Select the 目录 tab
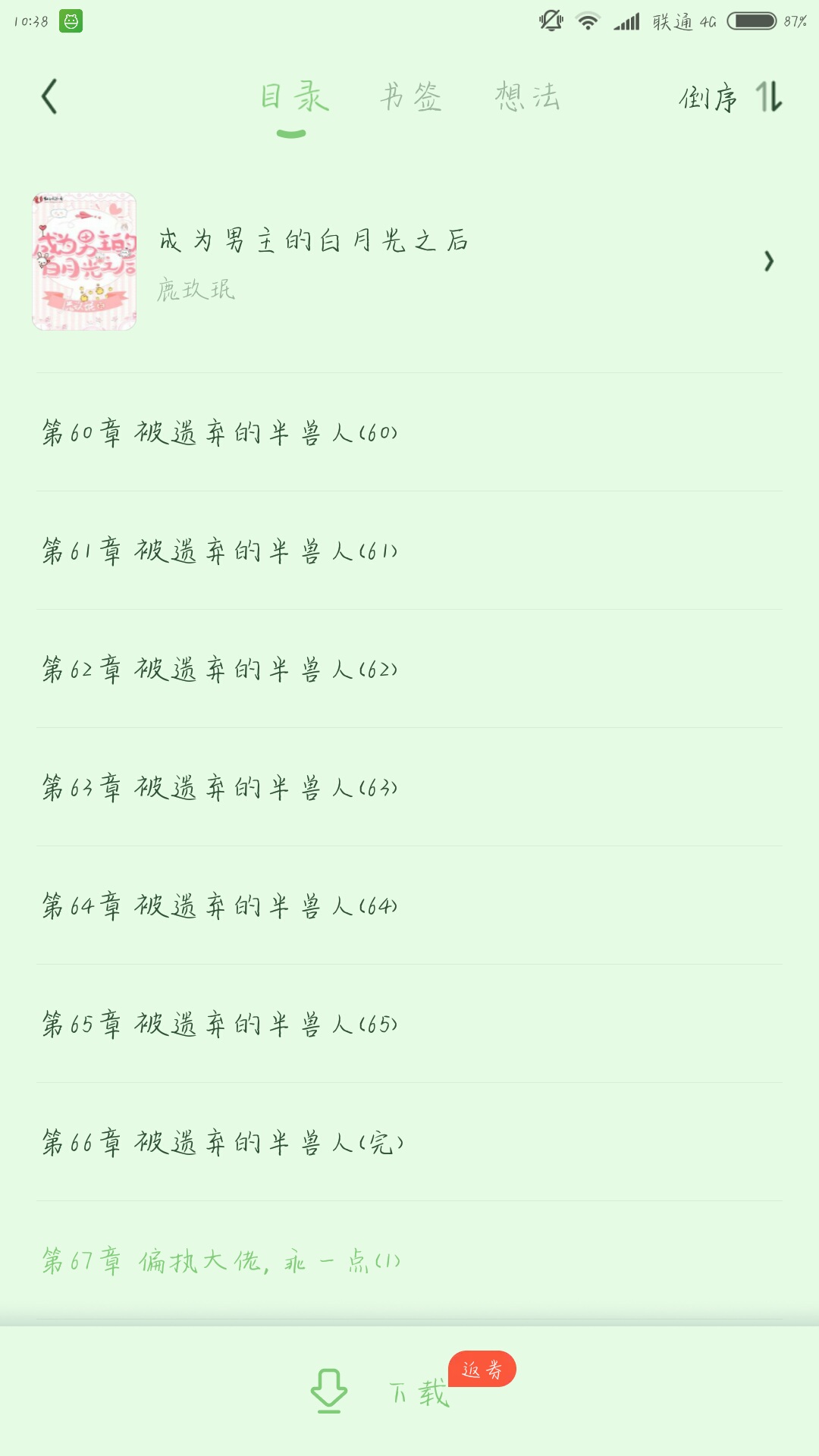 pyautogui.click(x=294, y=97)
